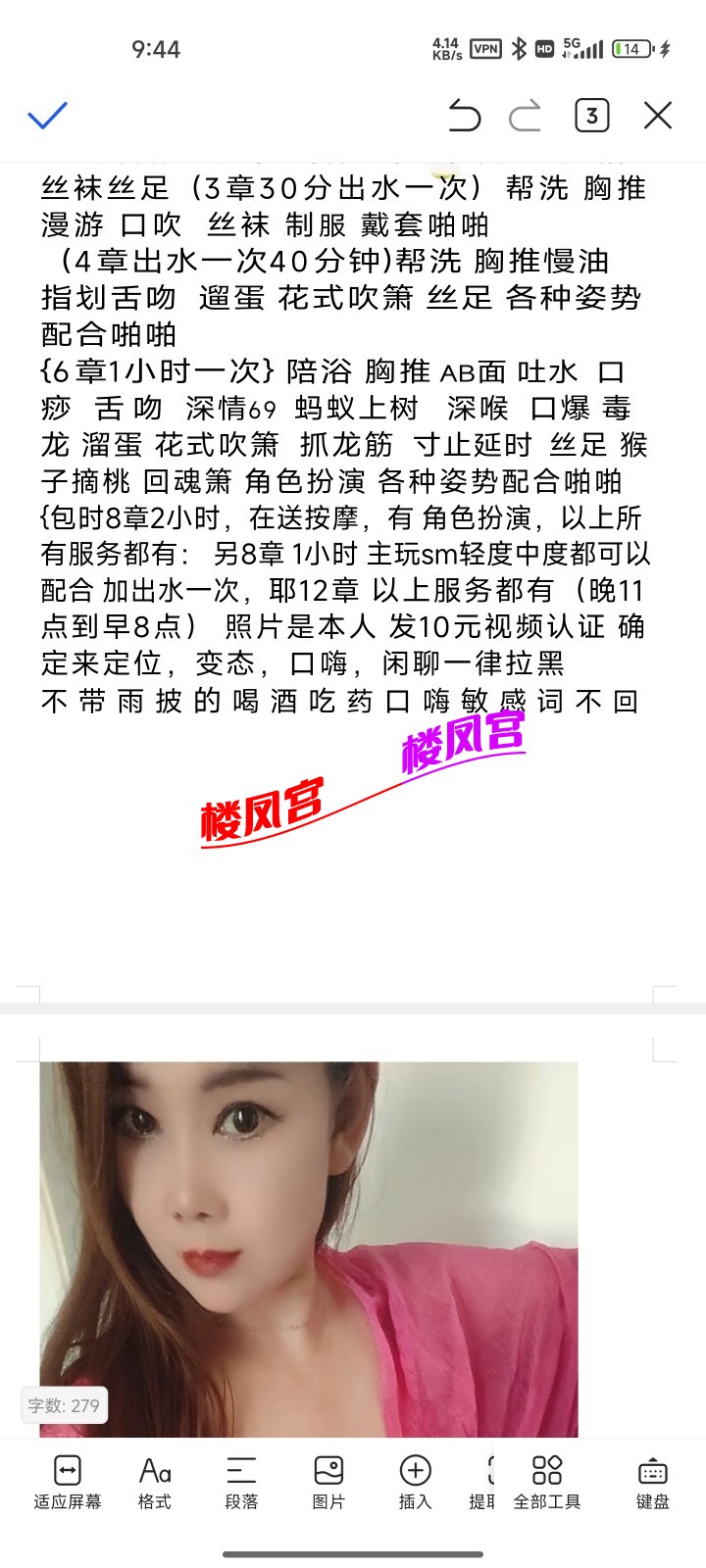Undo the last edit
Screen dimensions: 706x1568
(x=464, y=116)
